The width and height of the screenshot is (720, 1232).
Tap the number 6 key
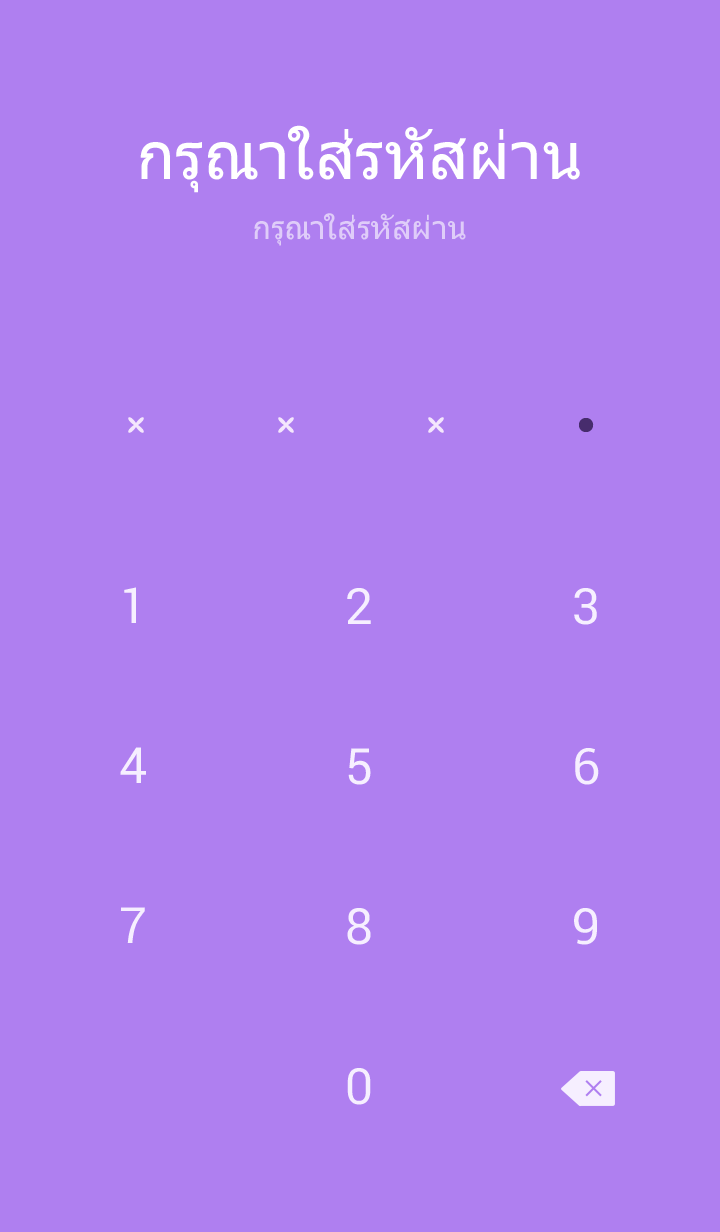click(x=586, y=767)
